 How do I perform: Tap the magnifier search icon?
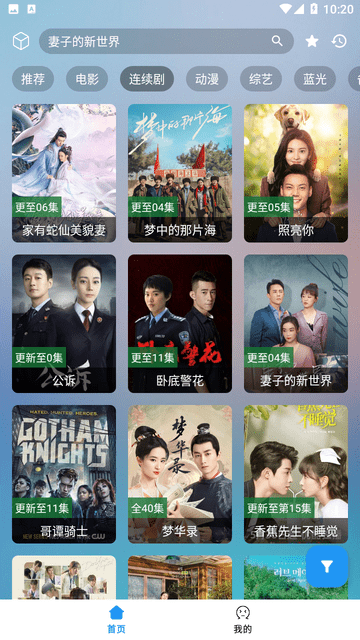[x=278, y=41]
